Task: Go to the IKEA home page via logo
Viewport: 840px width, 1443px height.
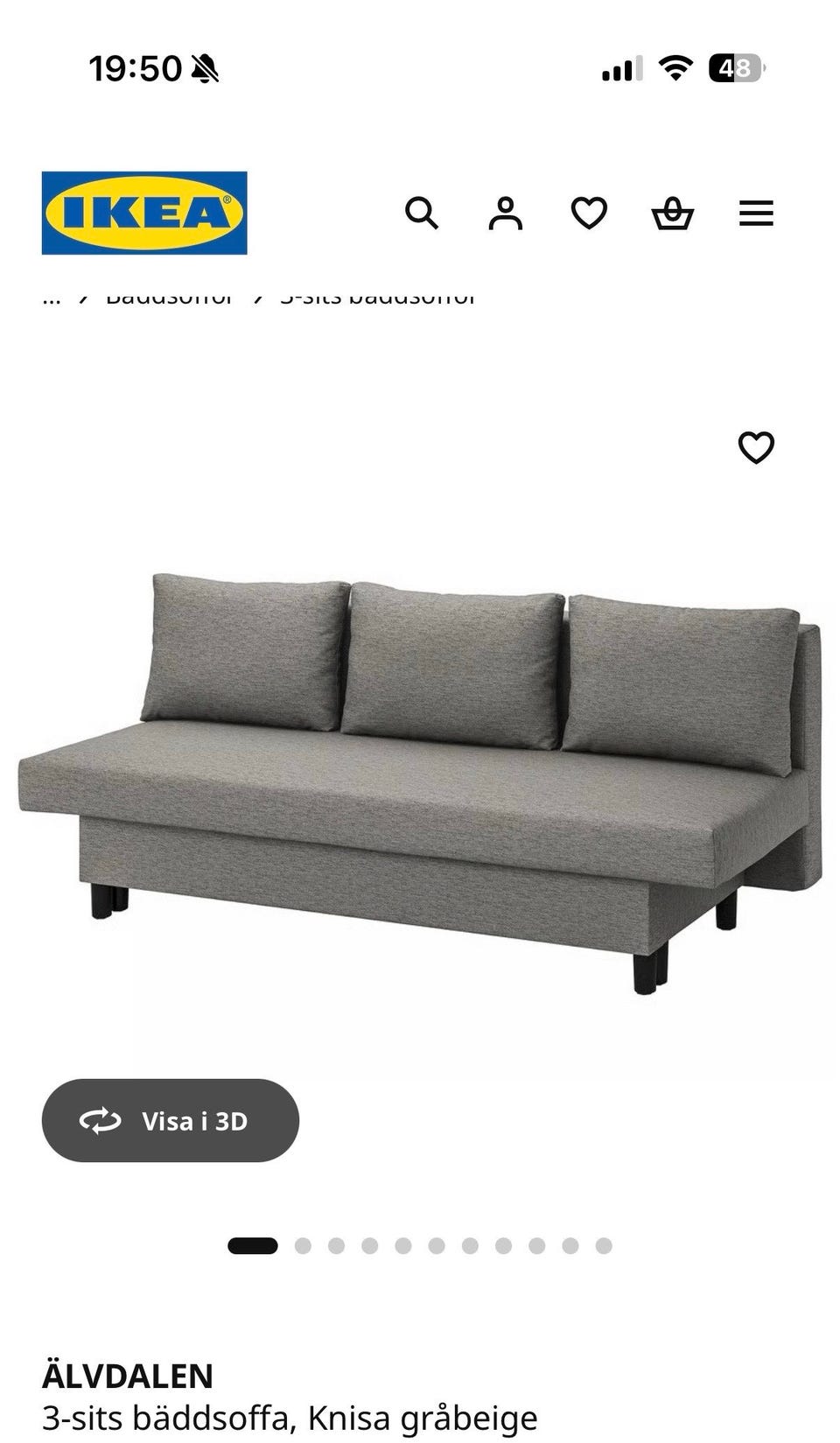Action: 144,213
